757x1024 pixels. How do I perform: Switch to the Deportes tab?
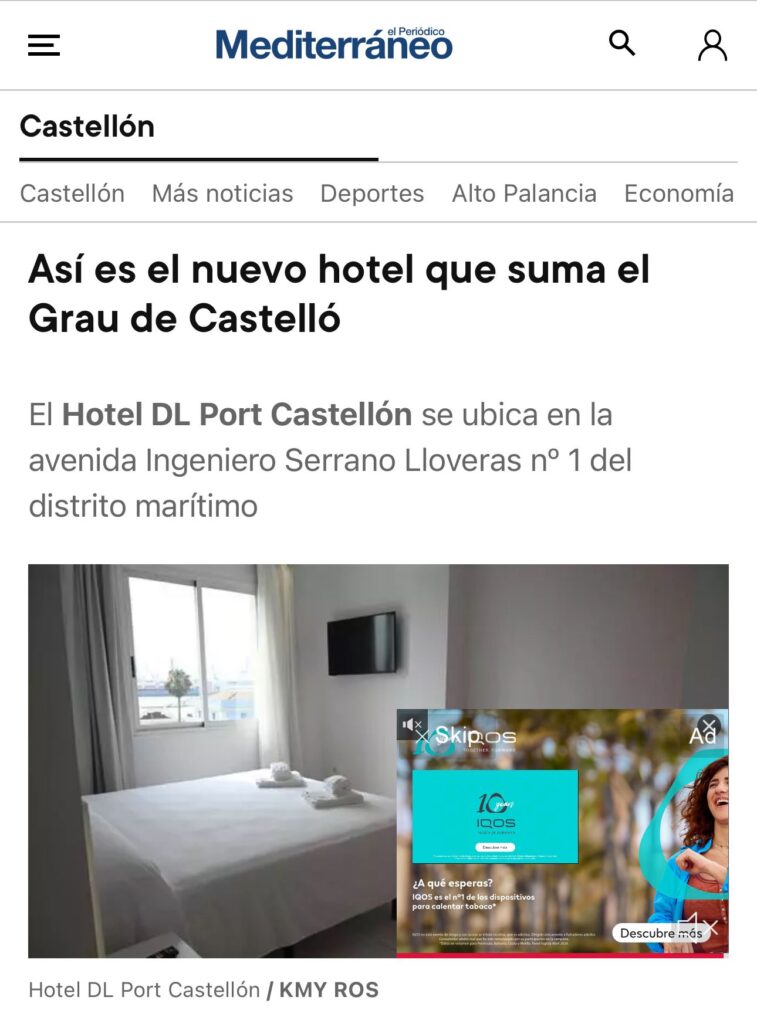[x=372, y=193]
